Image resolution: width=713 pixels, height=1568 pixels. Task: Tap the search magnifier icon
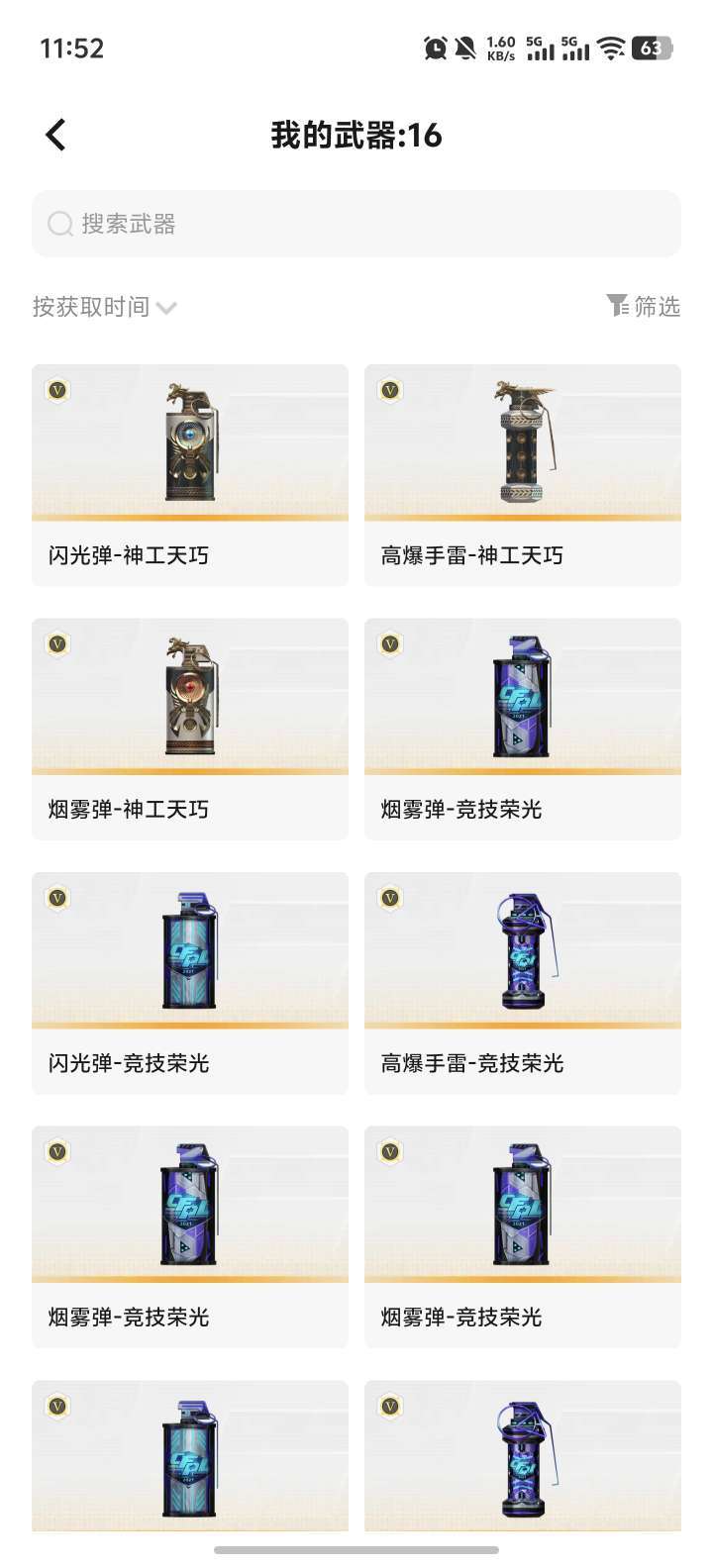(x=60, y=224)
